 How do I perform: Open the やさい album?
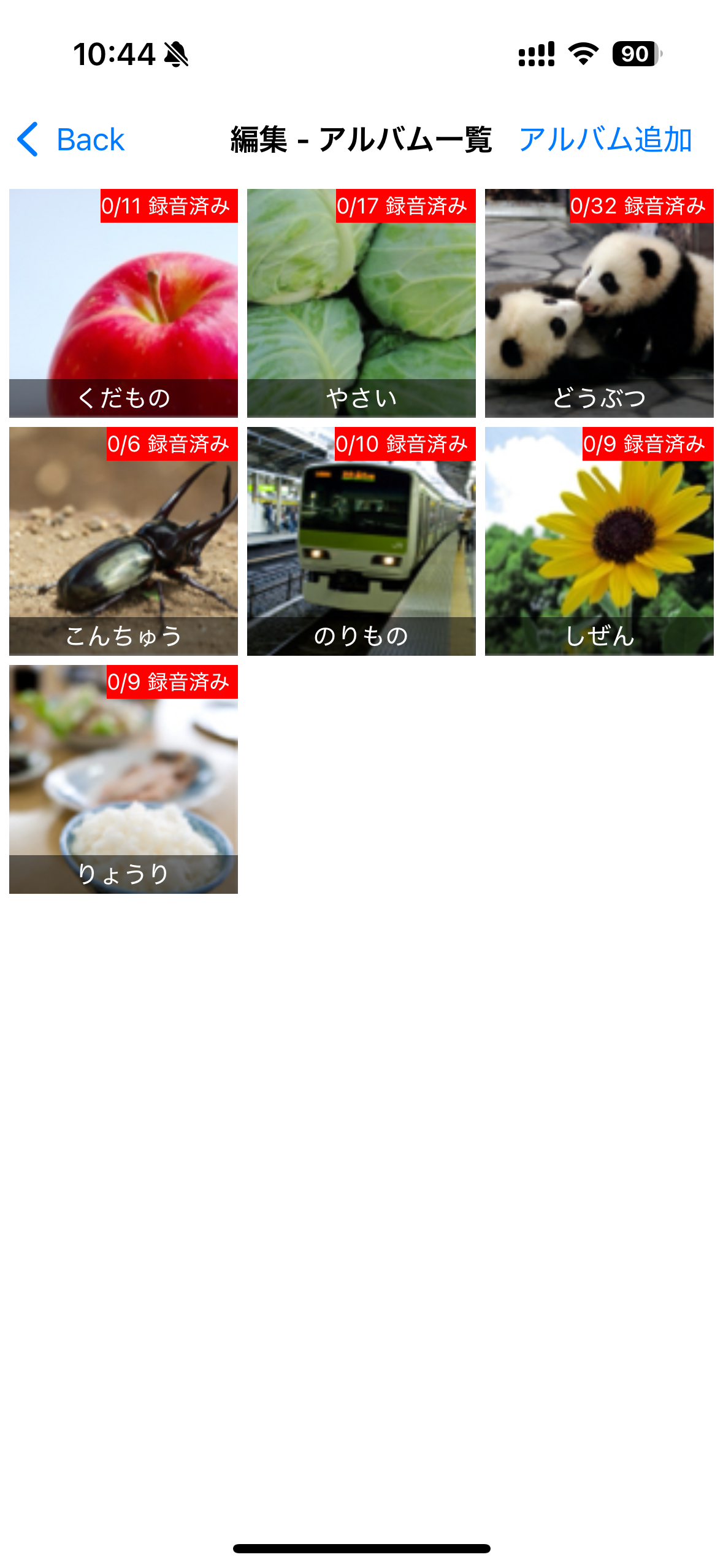click(361, 303)
